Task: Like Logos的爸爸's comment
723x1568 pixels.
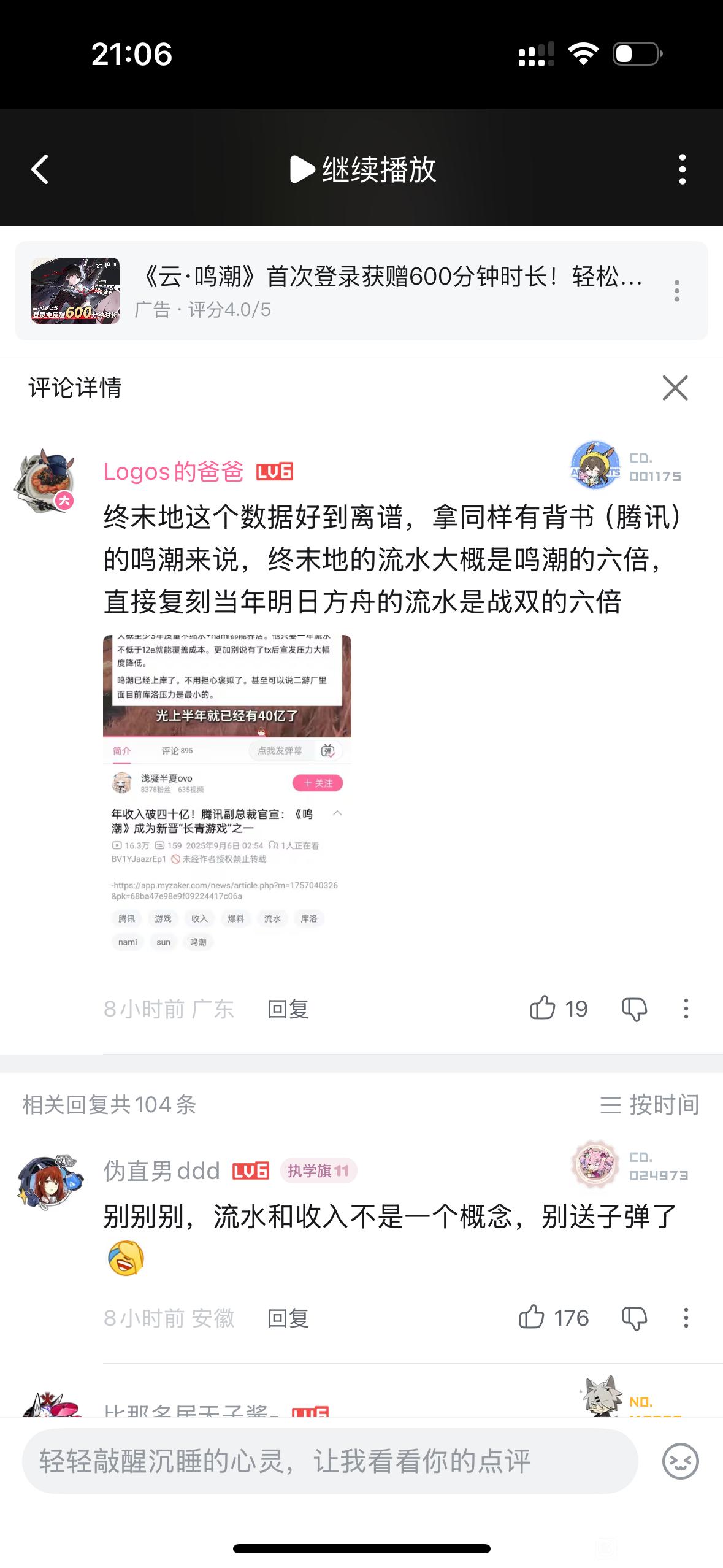Action: [542, 1008]
